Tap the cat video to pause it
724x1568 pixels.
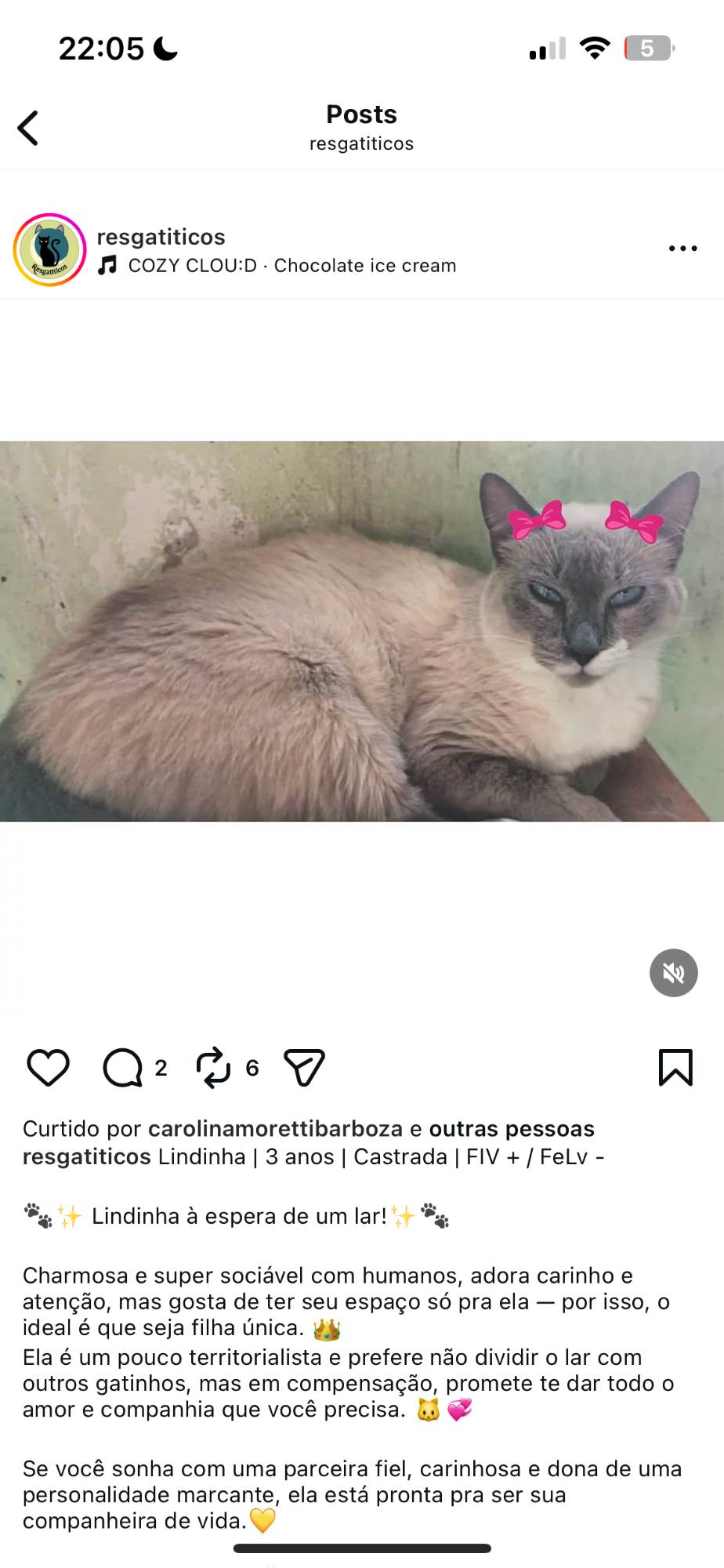pyautogui.click(x=361, y=631)
